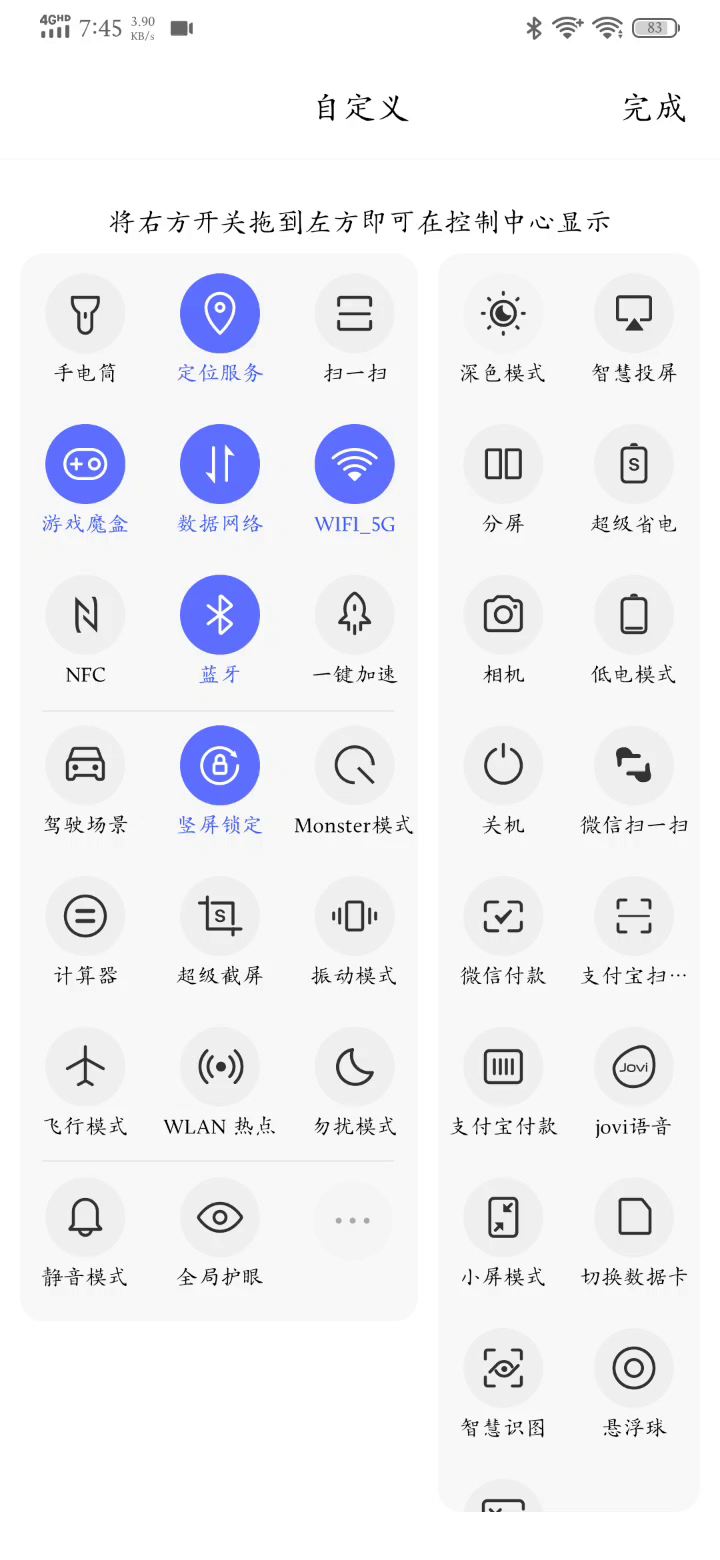
Task: Turn on WLAN 热点 hotspot
Action: 220,1067
